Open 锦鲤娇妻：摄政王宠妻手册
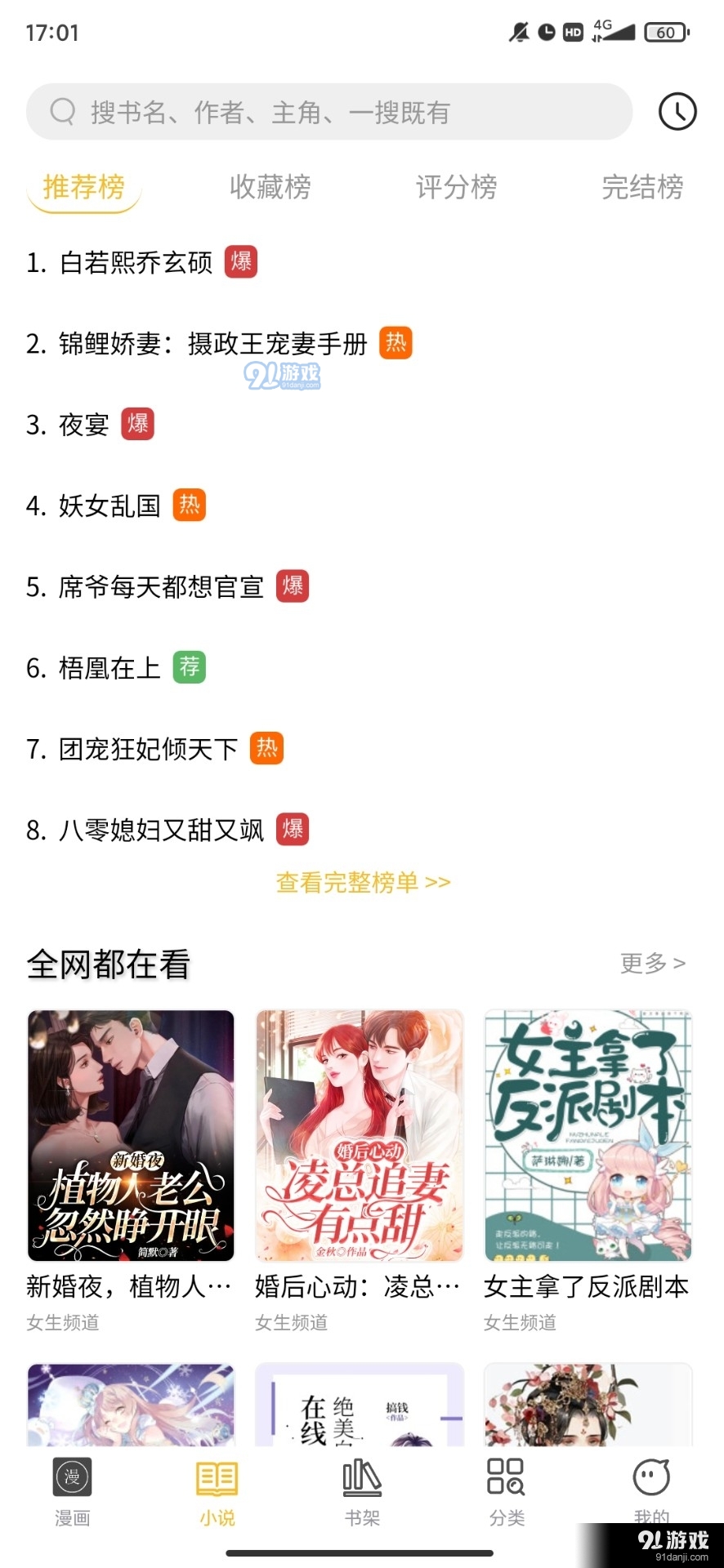Image resolution: width=724 pixels, height=1568 pixels. coord(213,344)
